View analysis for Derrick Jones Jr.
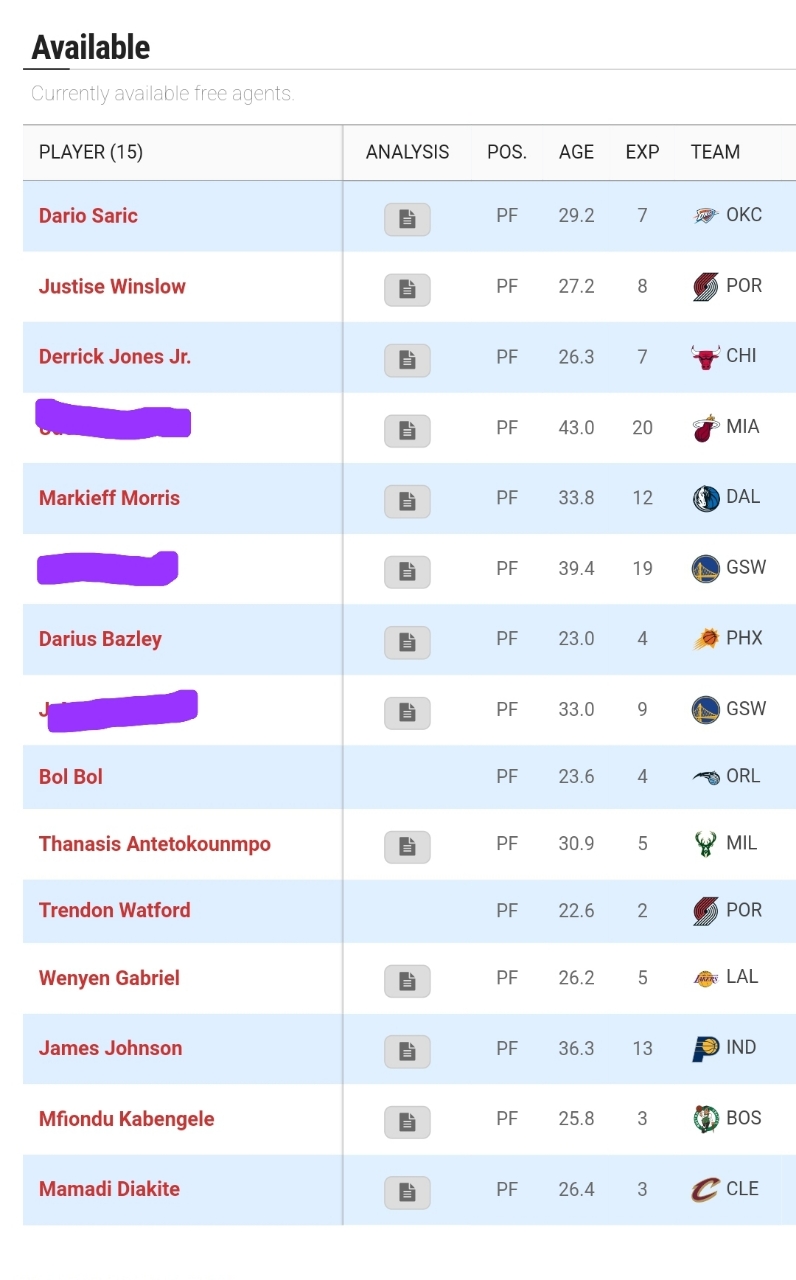The height and width of the screenshot is (1280, 796). click(x=407, y=360)
